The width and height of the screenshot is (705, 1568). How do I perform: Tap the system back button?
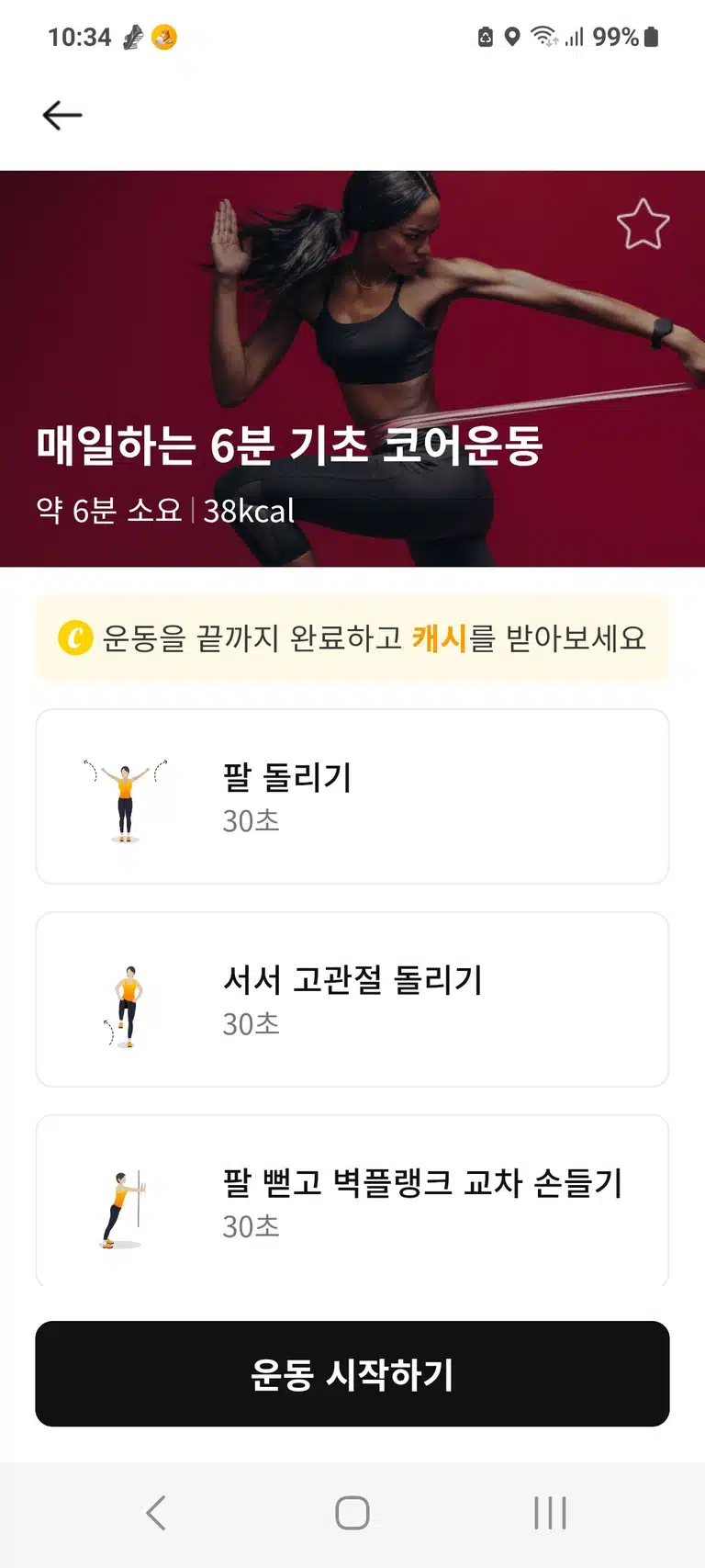click(x=156, y=1513)
